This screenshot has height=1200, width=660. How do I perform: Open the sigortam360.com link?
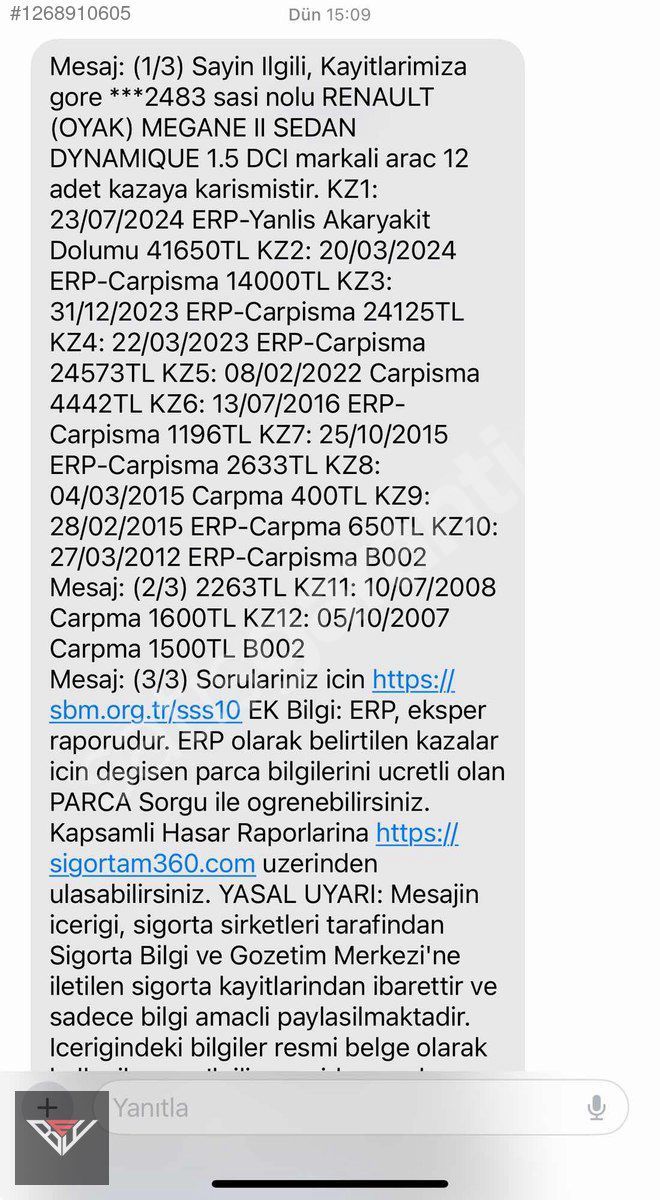click(x=153, y=863)
